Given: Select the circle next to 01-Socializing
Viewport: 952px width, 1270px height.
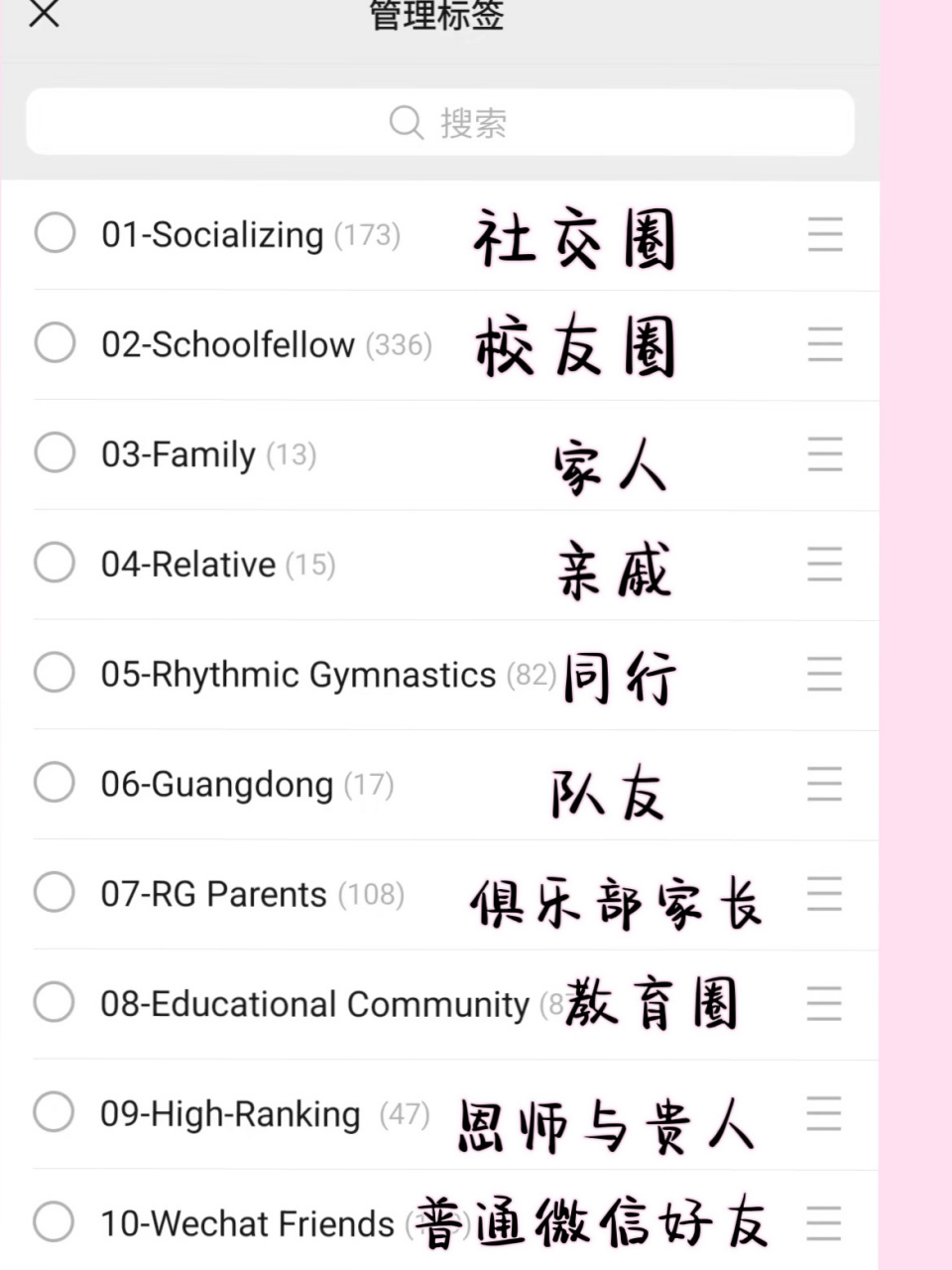Looking at the screenshot, I should point(55,234).
